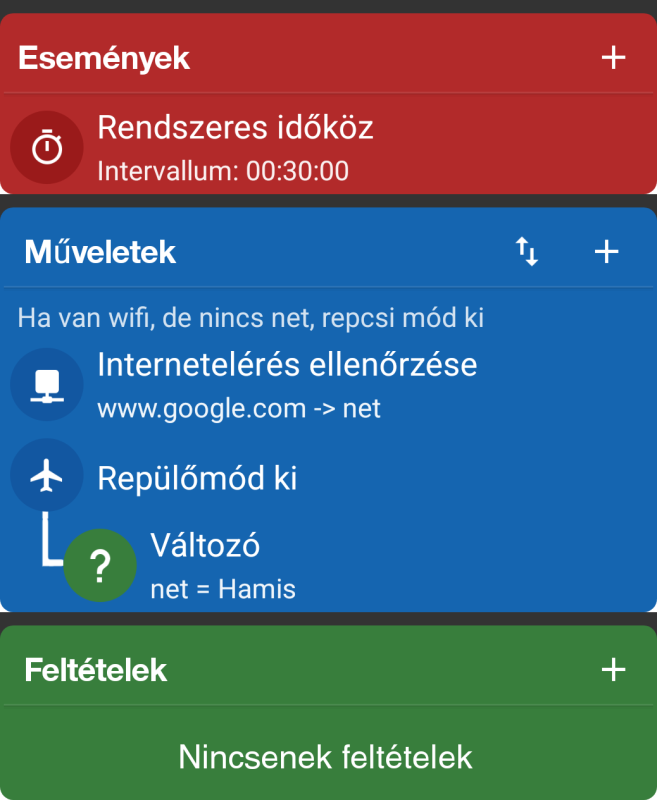The height and width of the screenshot is (800, 657).
Task: Add a new event in Események
Action: tap(613, 58)
